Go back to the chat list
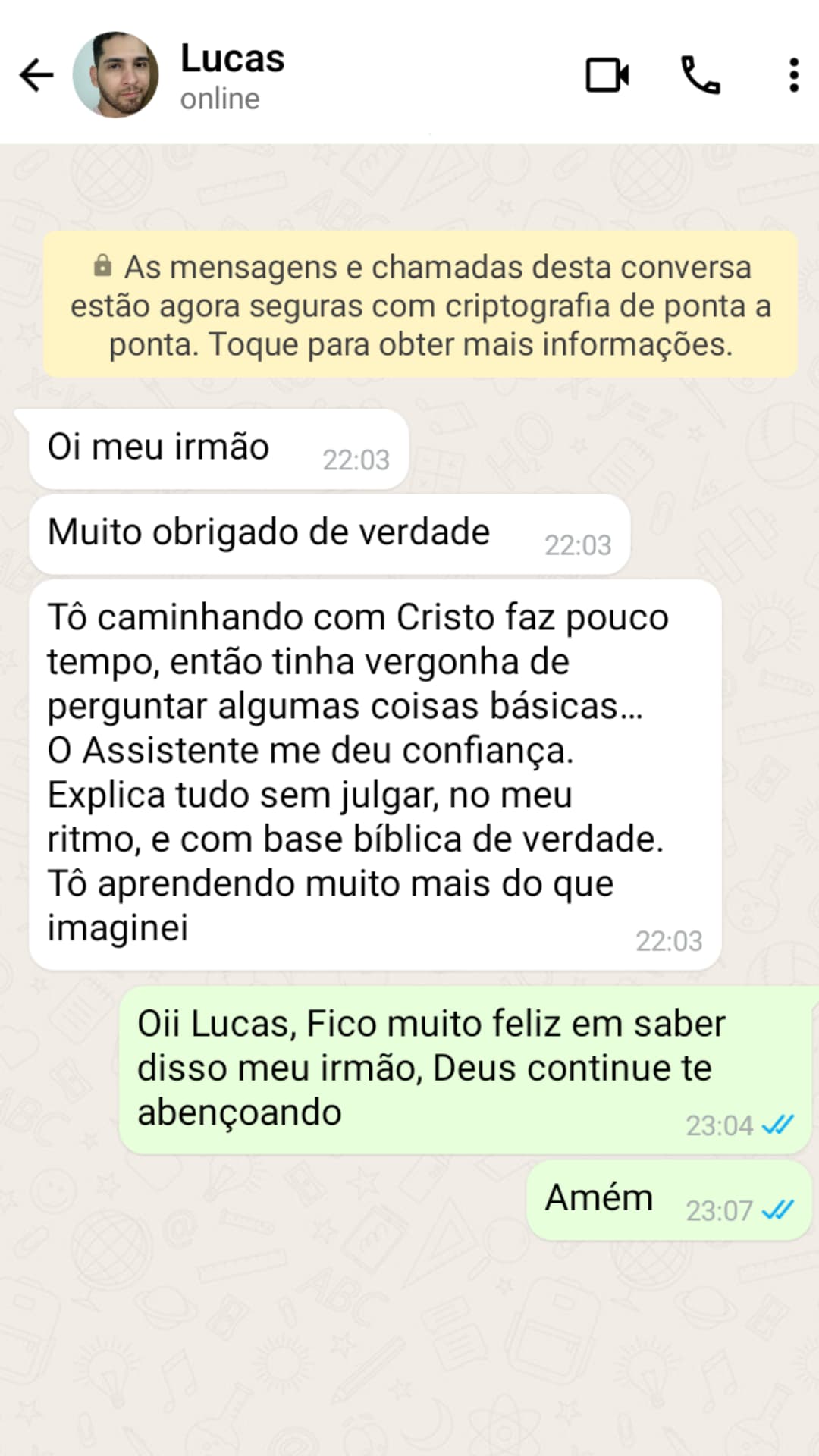The width and height of the screenshot is (819, 1456). point(36,75)
